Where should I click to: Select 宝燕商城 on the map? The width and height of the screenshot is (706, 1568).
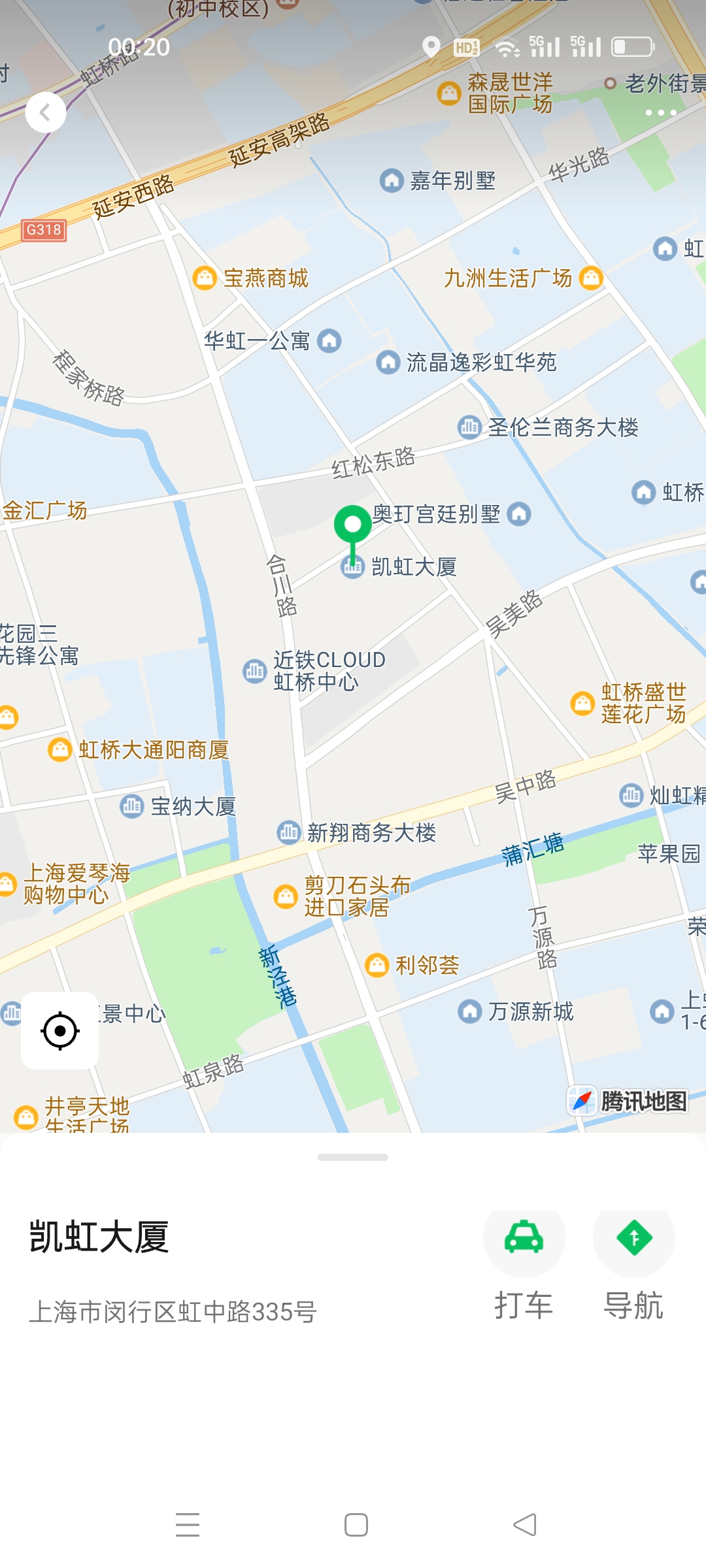[252, 278]
